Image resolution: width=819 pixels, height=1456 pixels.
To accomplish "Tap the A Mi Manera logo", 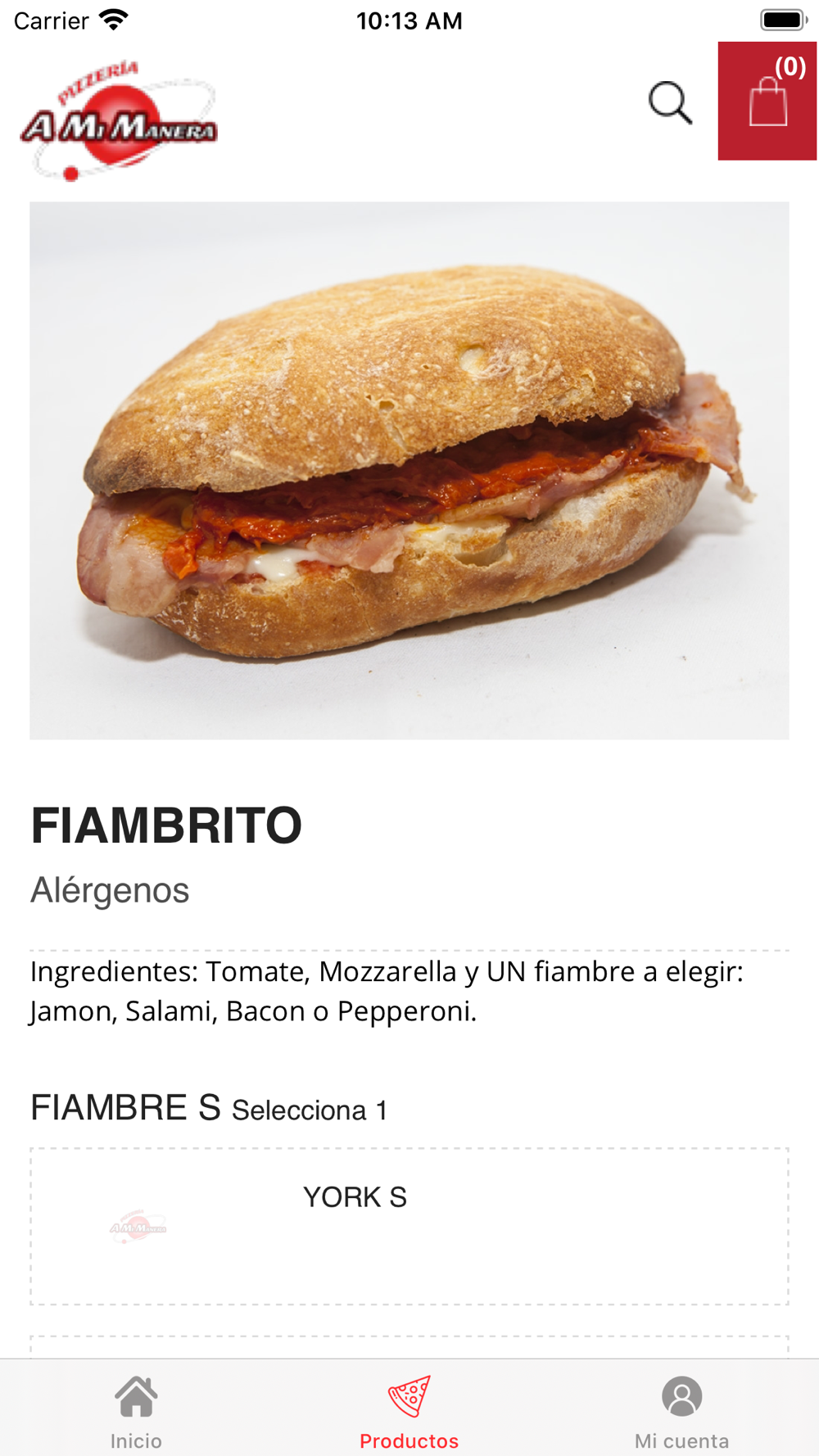I will pos(119,120).
